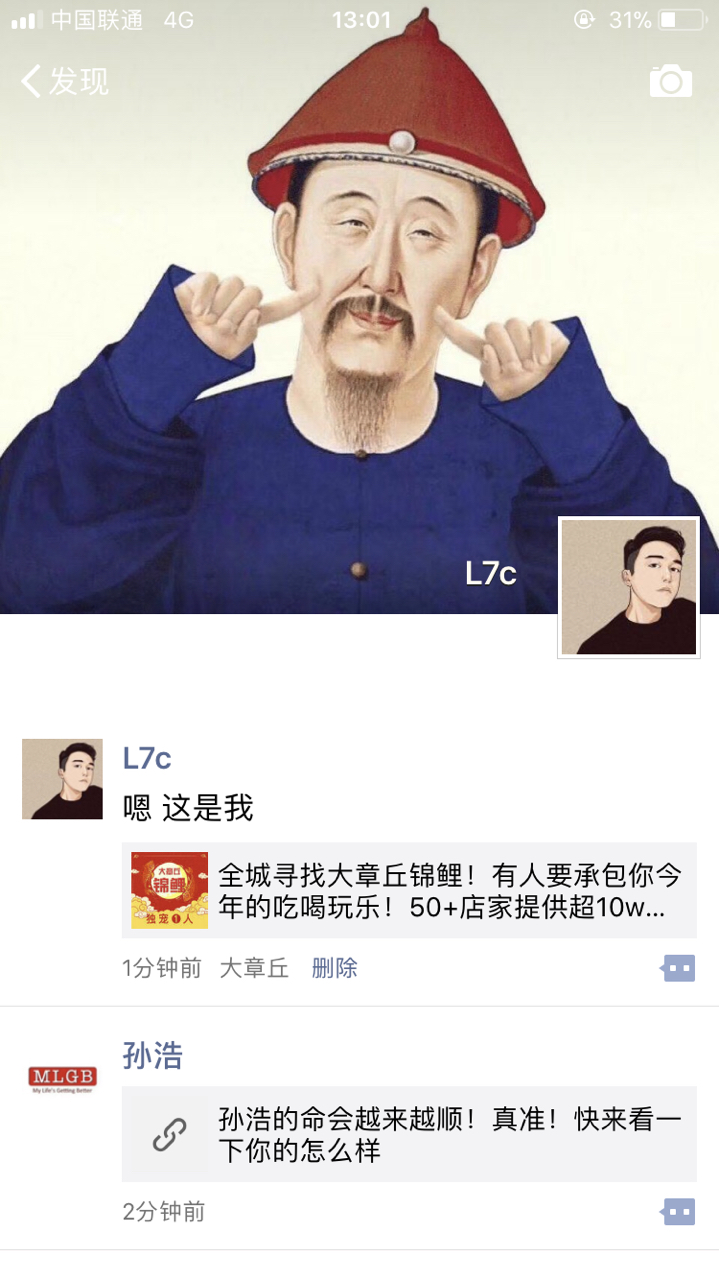Screen dimensions: 719x1280
Task: Tap the 大章丘 location link
Action: coord(254,968)
